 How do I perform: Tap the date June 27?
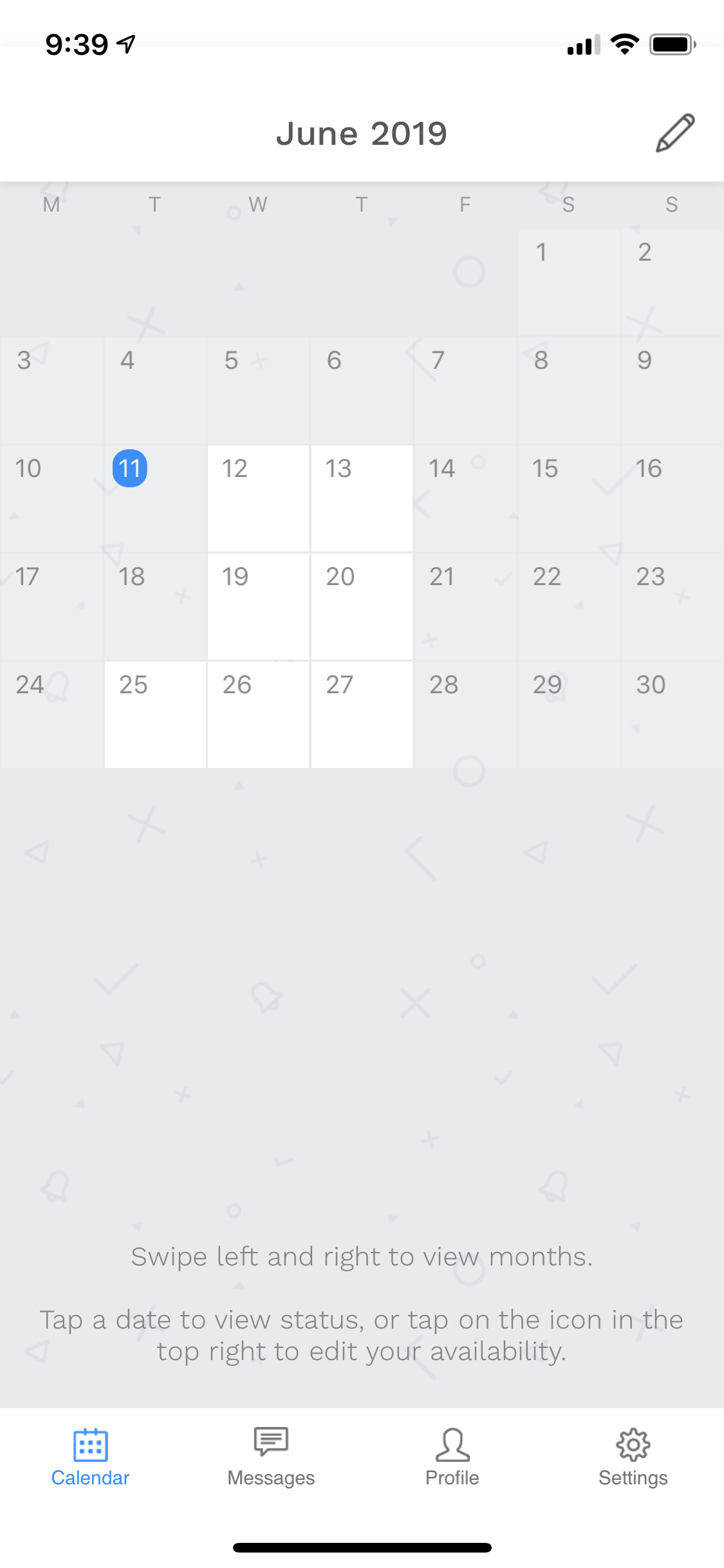362,714
